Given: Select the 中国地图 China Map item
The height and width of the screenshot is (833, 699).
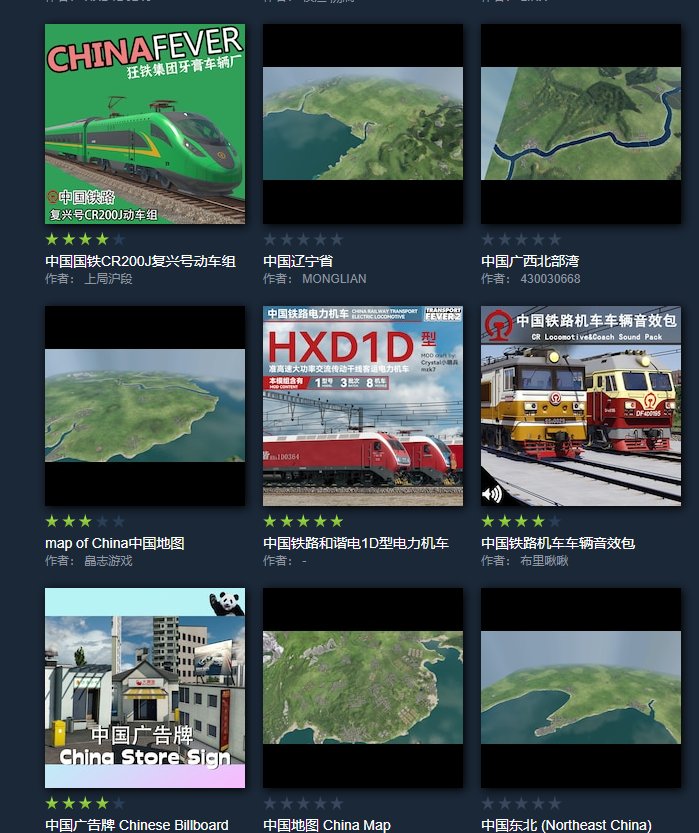Looking at the screenshot, I should point(362,688).
